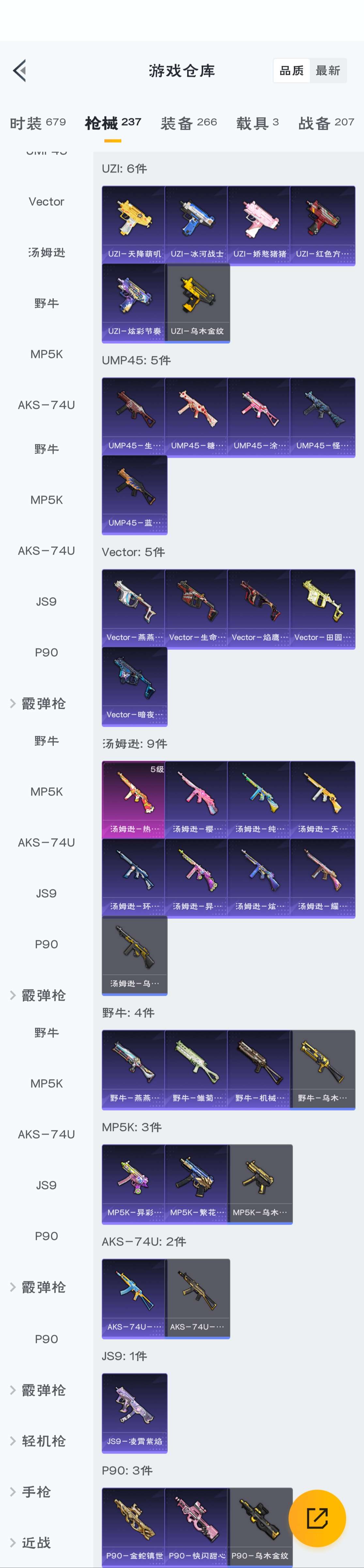The height and width of the screenshot is (1568, 364).
Task: Go back using the top-left arrow
Action: coord(20,71)
